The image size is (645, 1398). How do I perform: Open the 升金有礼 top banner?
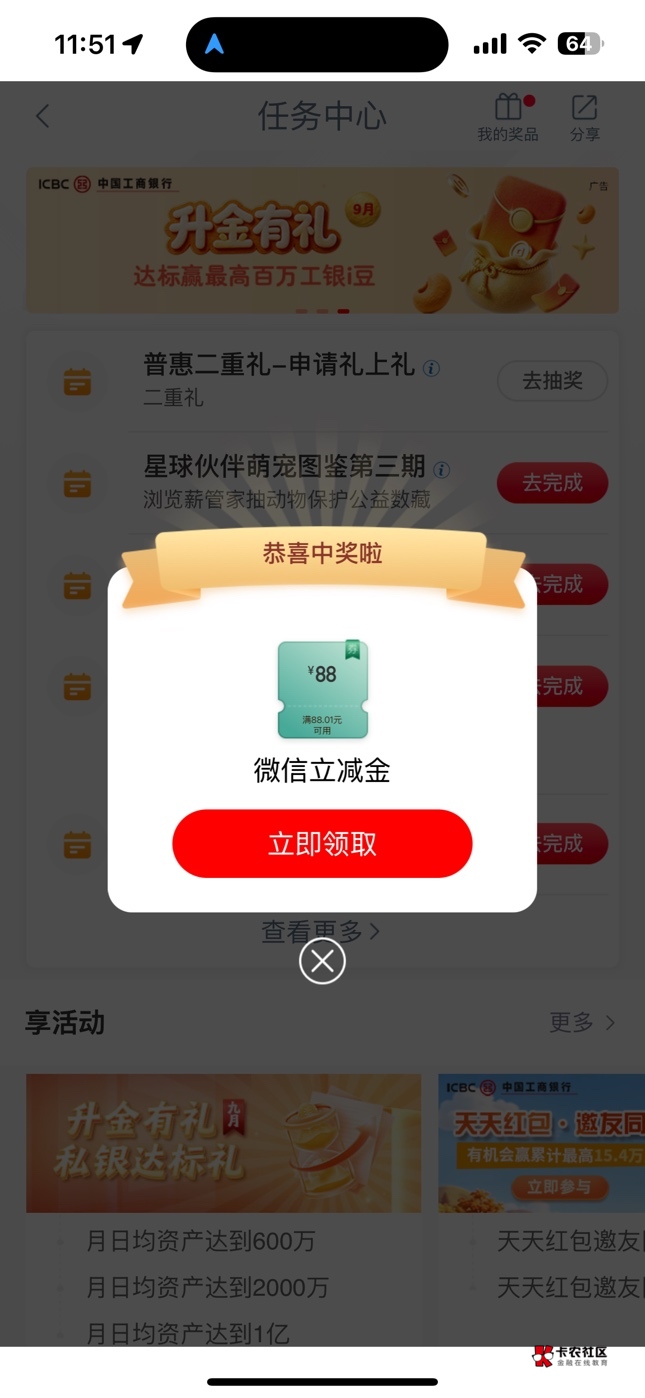point(322,241)
